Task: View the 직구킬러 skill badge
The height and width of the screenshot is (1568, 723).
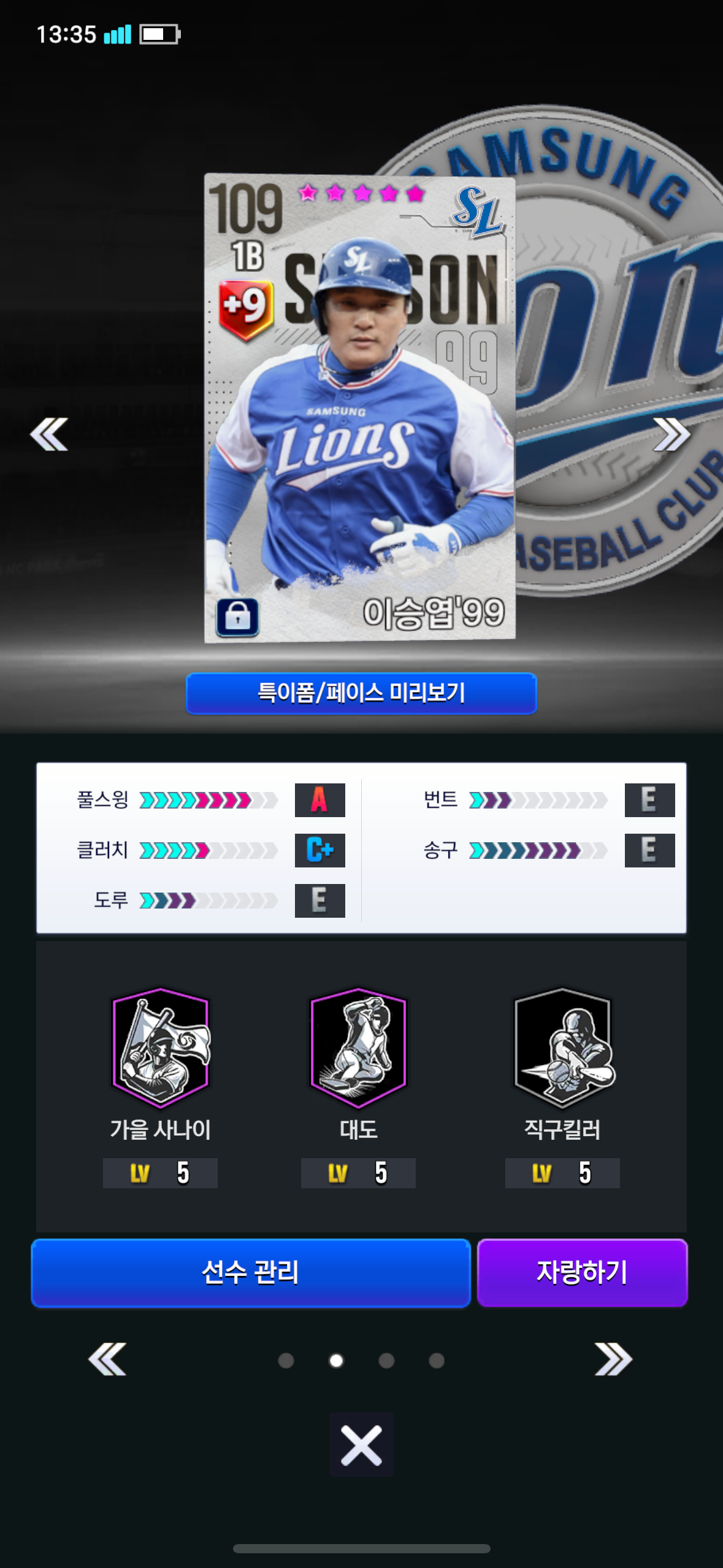Action: click(562, 1048)
